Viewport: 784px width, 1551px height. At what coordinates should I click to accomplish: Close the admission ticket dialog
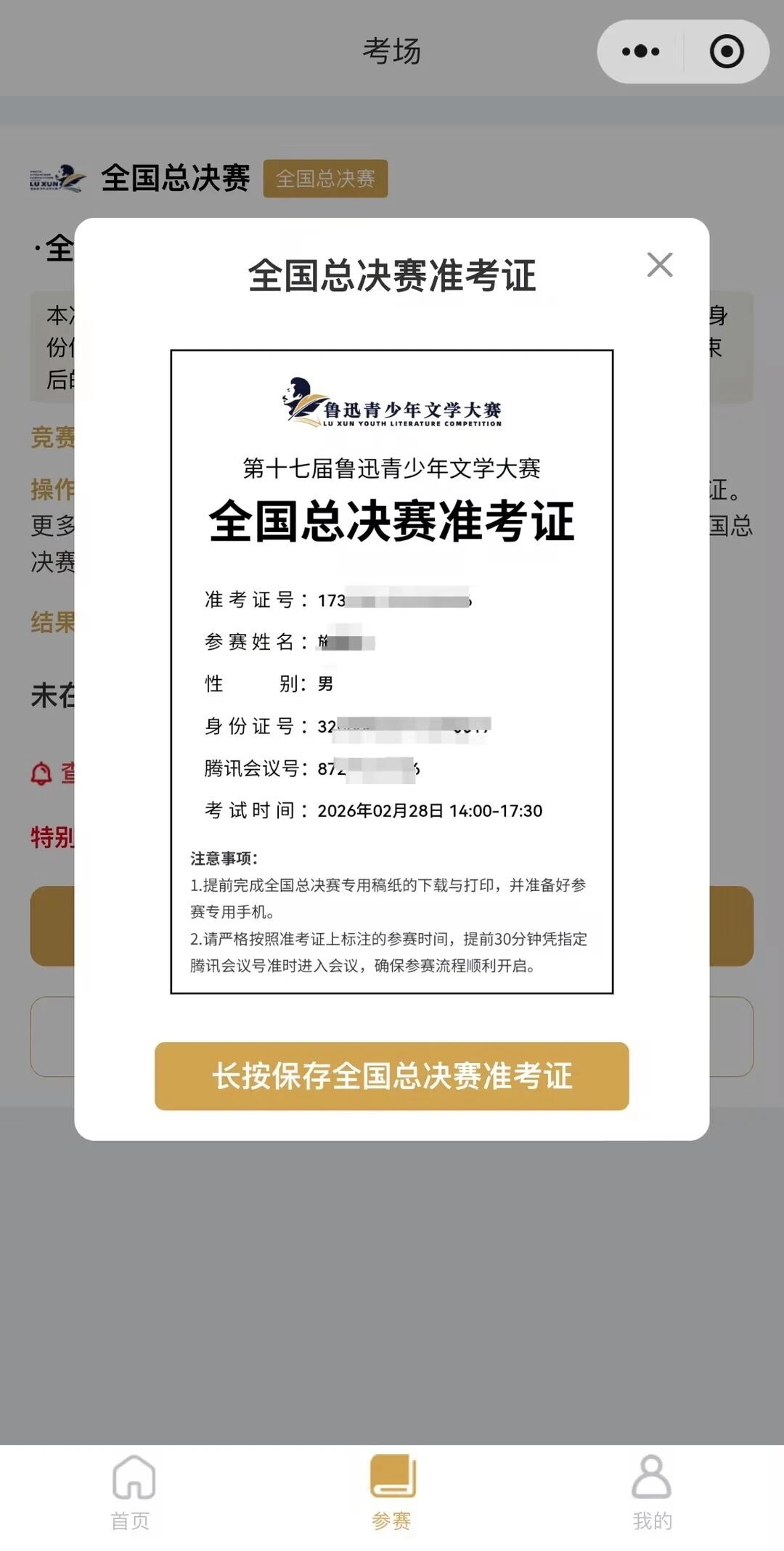click(x=659, y=265)
